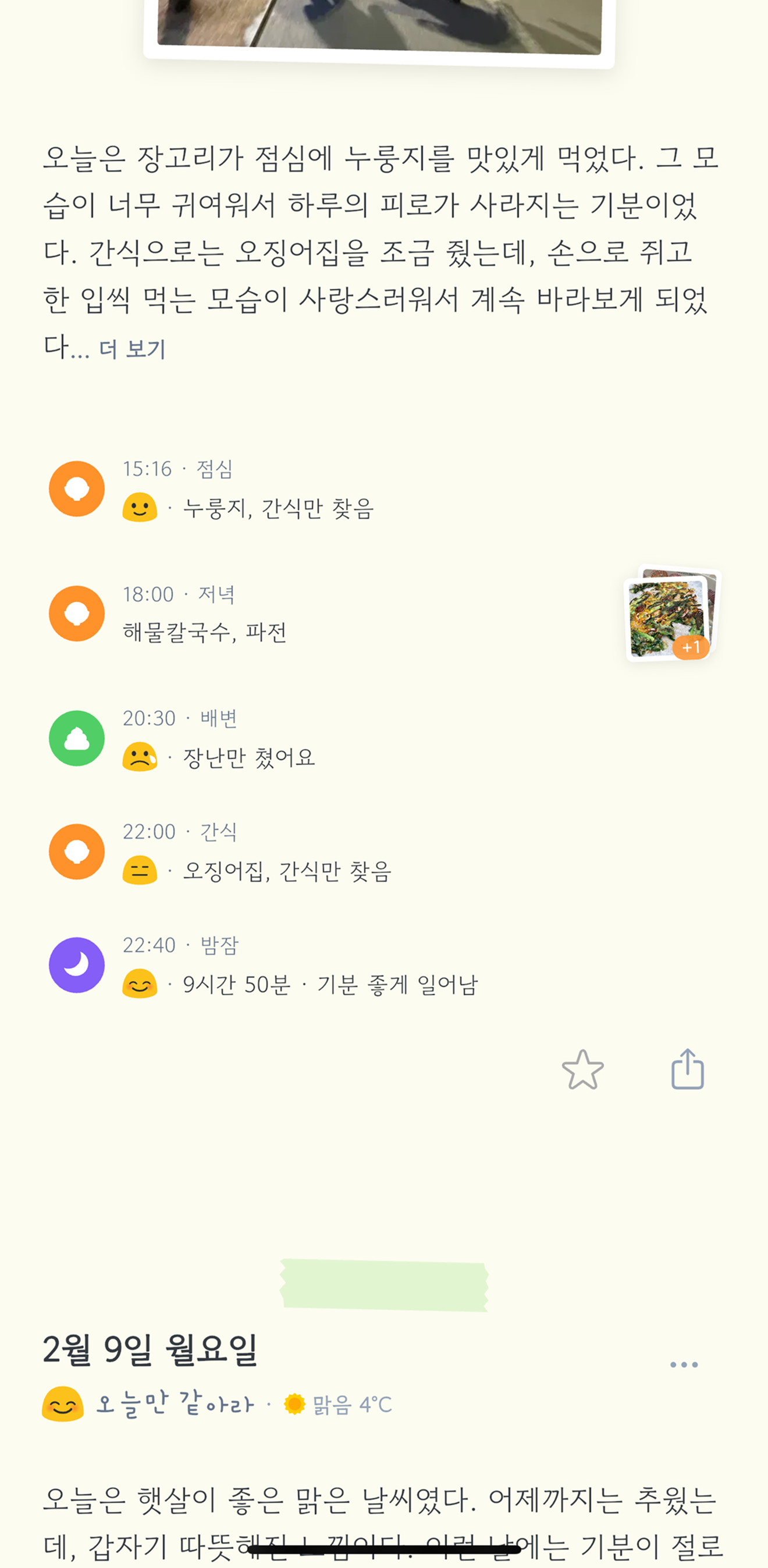Click the 간식 snack record icon

click(x=77, y=851)
